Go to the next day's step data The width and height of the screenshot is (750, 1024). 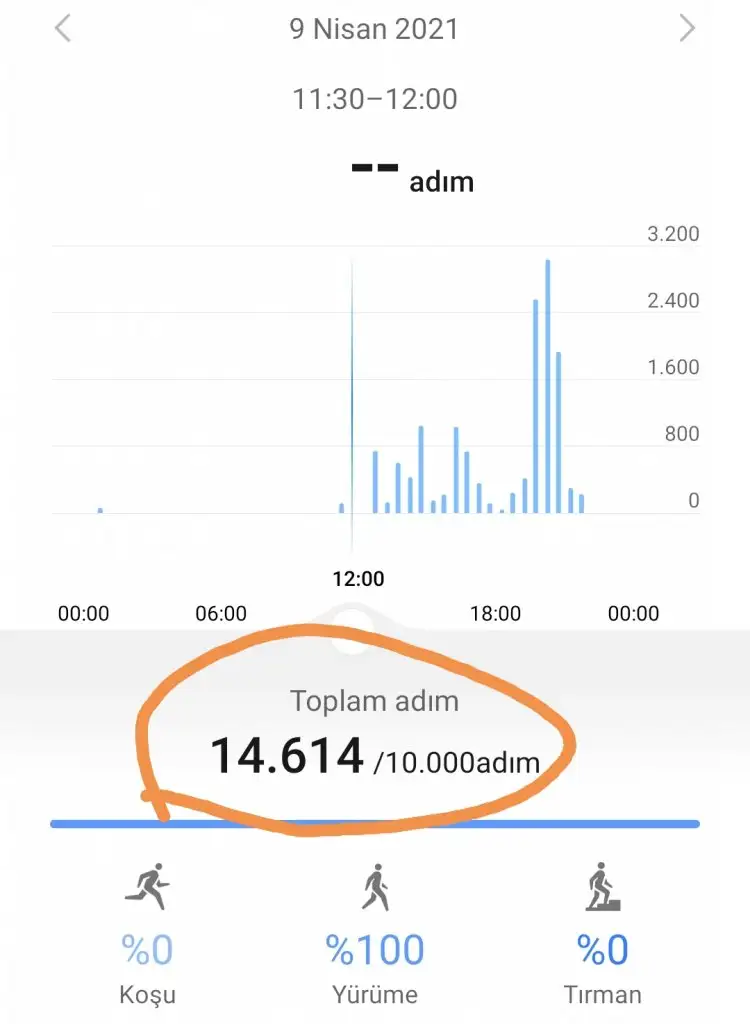(x=687, y=29)
